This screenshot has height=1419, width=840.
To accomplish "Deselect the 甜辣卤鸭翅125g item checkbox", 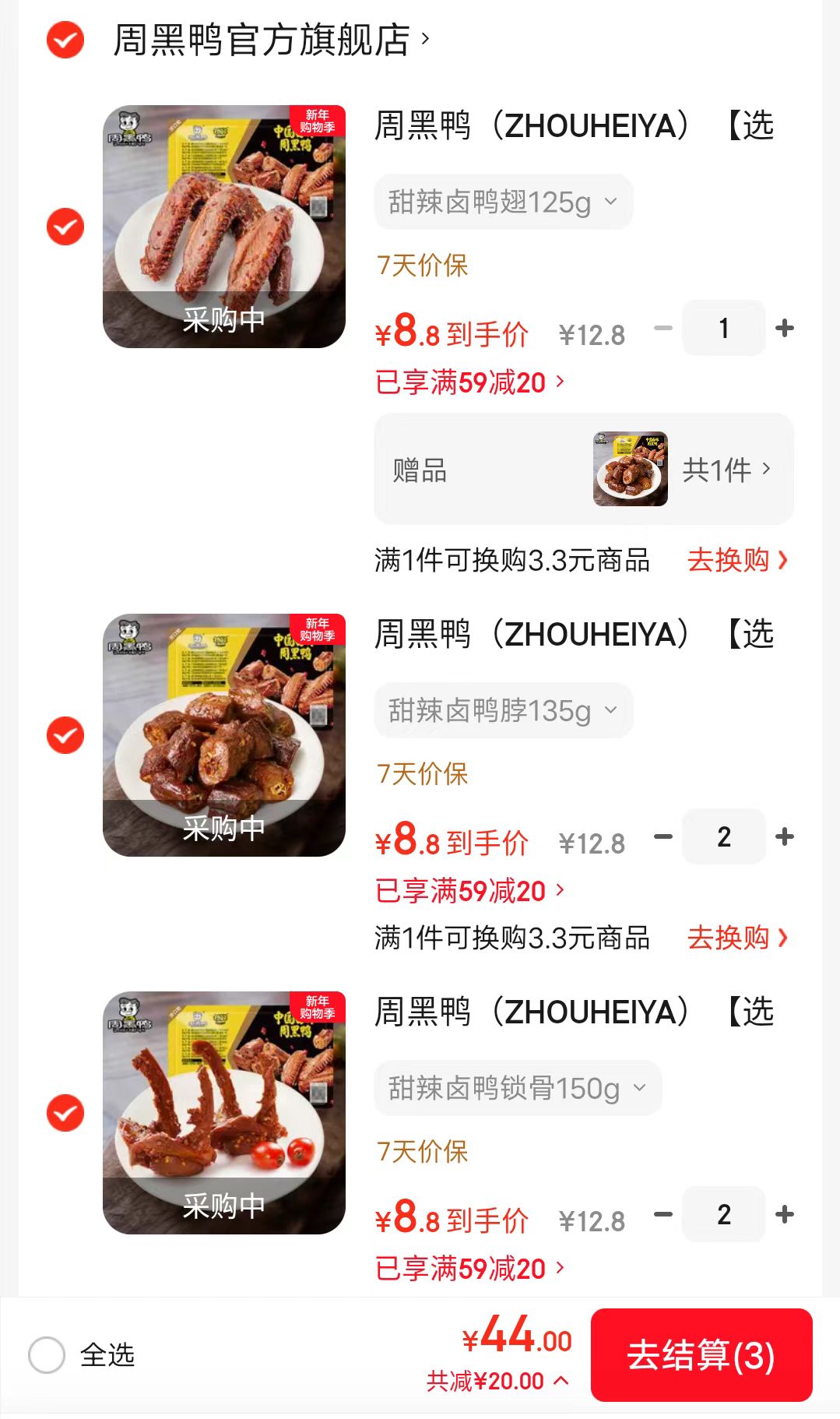I will [x=65, y=227].
